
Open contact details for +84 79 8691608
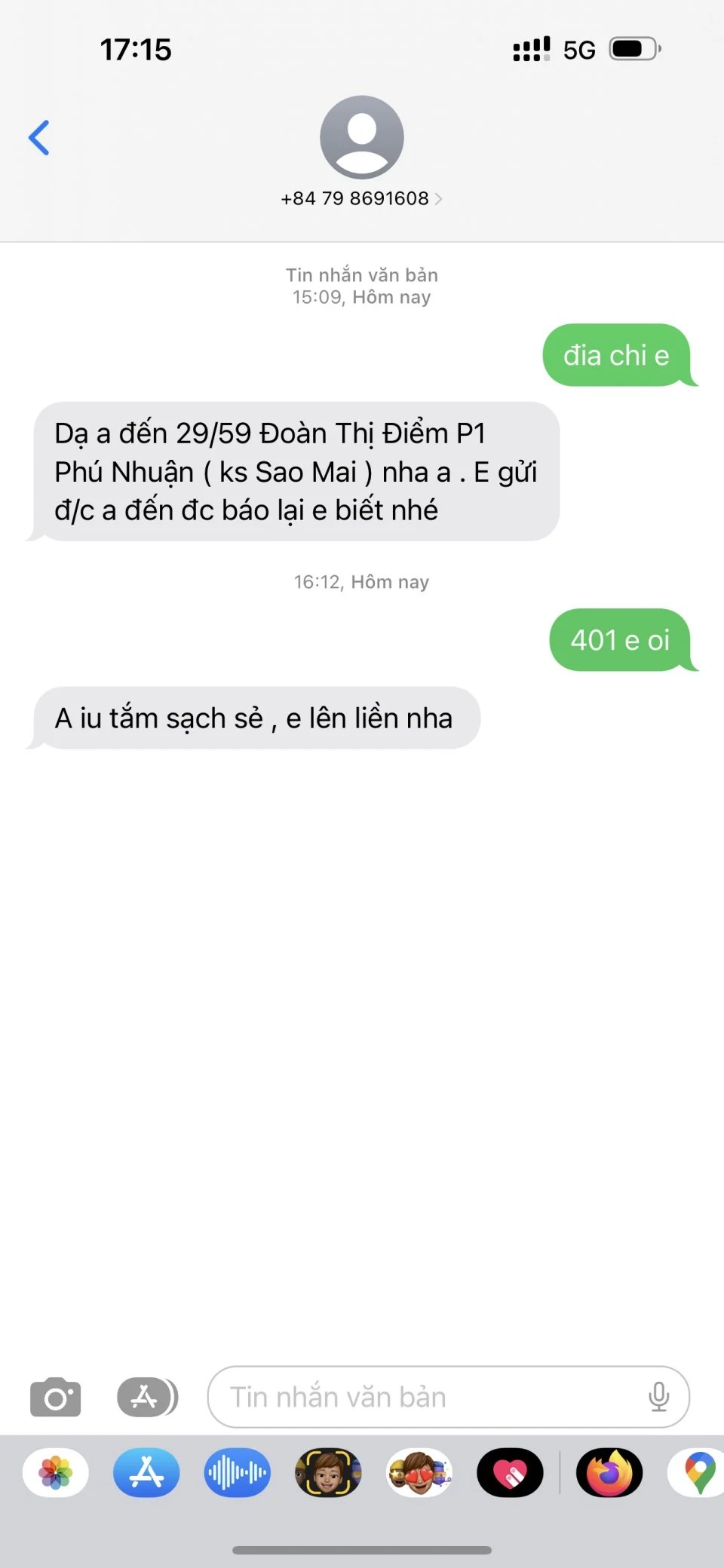click(x=361, y=198)
